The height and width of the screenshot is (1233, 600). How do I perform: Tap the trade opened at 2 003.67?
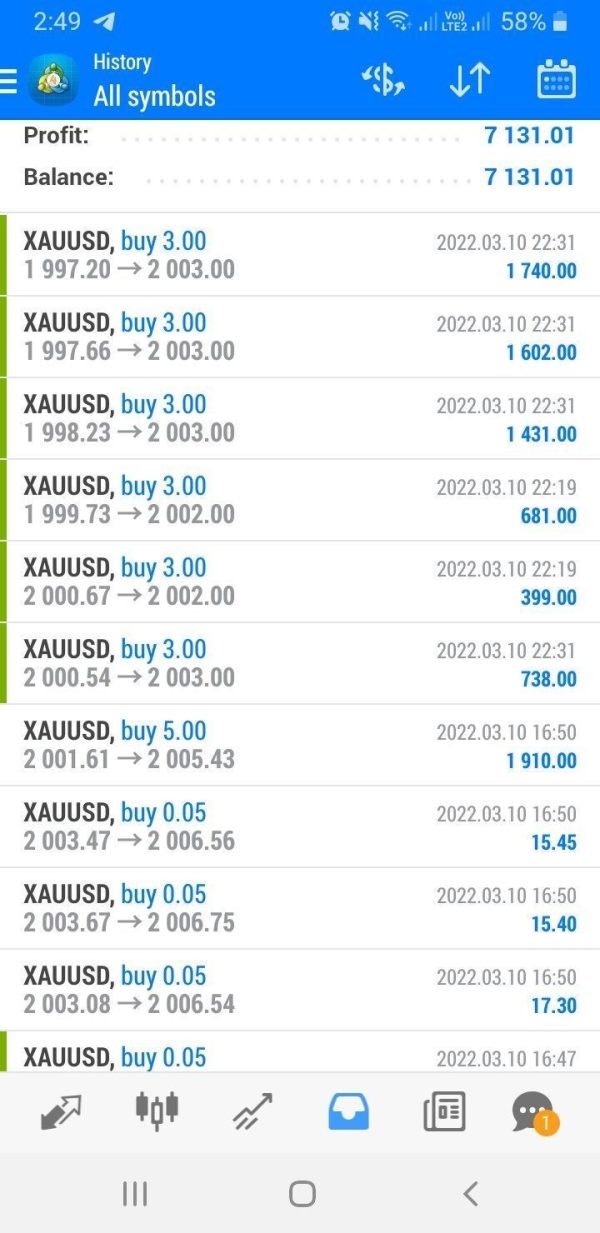click(300, 910)
